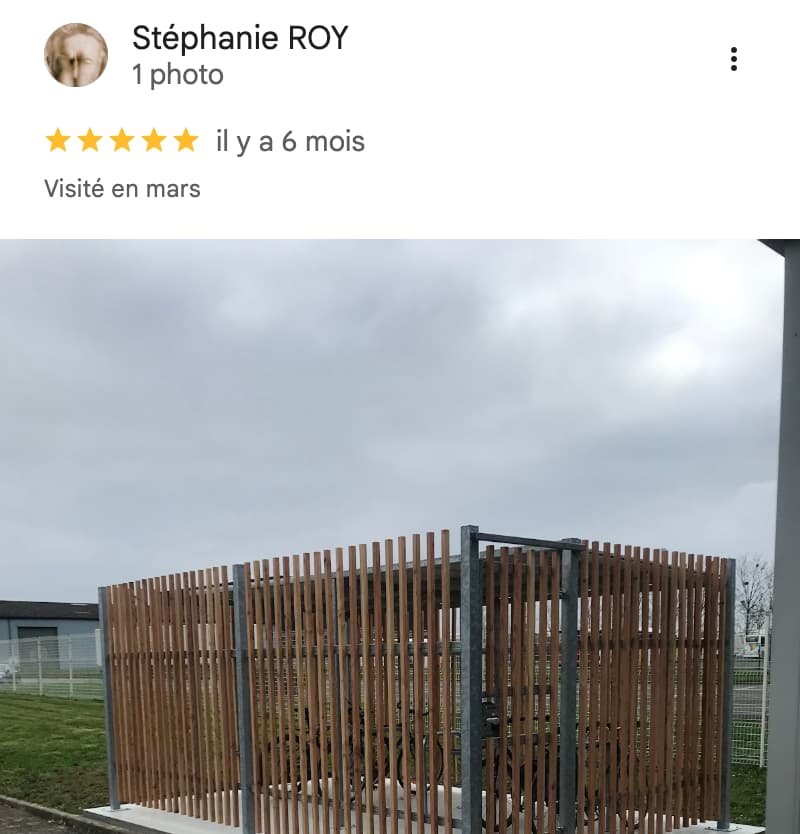Select the star rating to rate five stars
The image size is (800, 834).
pos(120,140)
